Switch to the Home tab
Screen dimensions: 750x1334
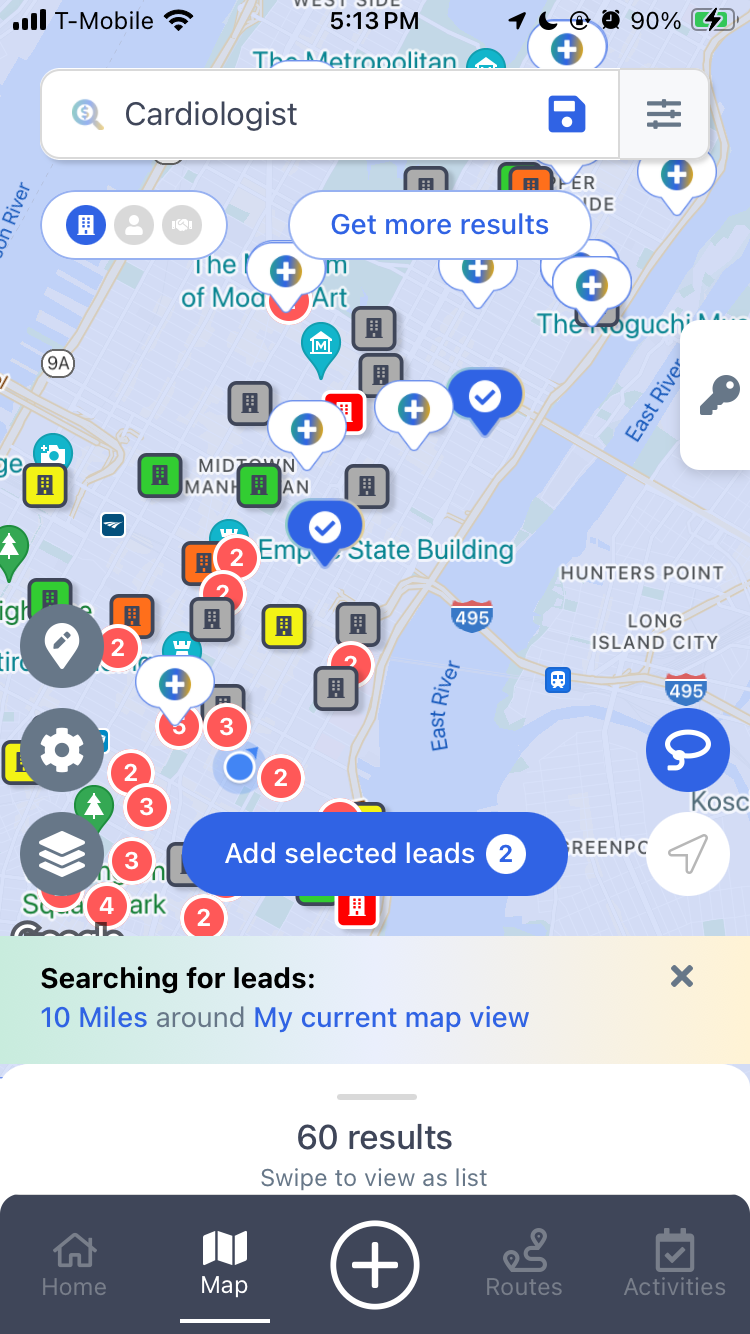point(74,1264)
